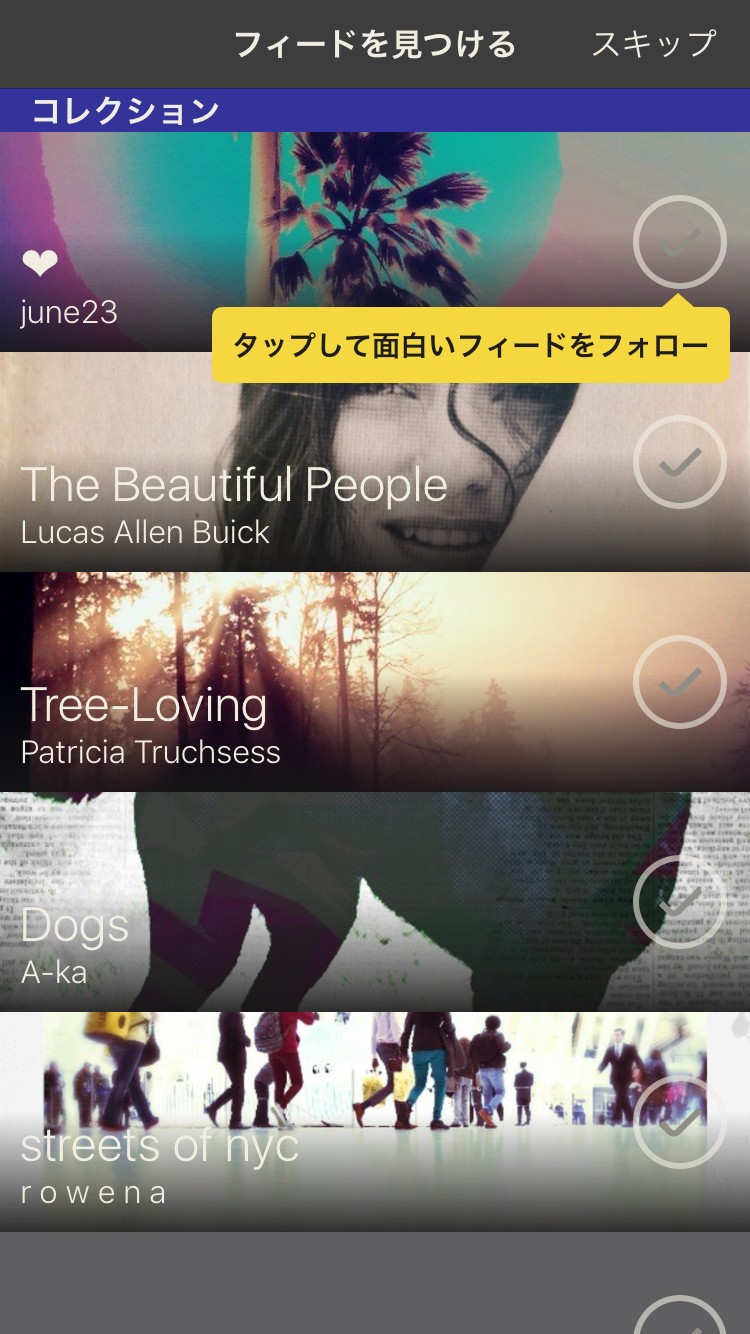The image size is (750, 1334).
Task: Follow the streets of nyc feed
Action: (680, 1122)
